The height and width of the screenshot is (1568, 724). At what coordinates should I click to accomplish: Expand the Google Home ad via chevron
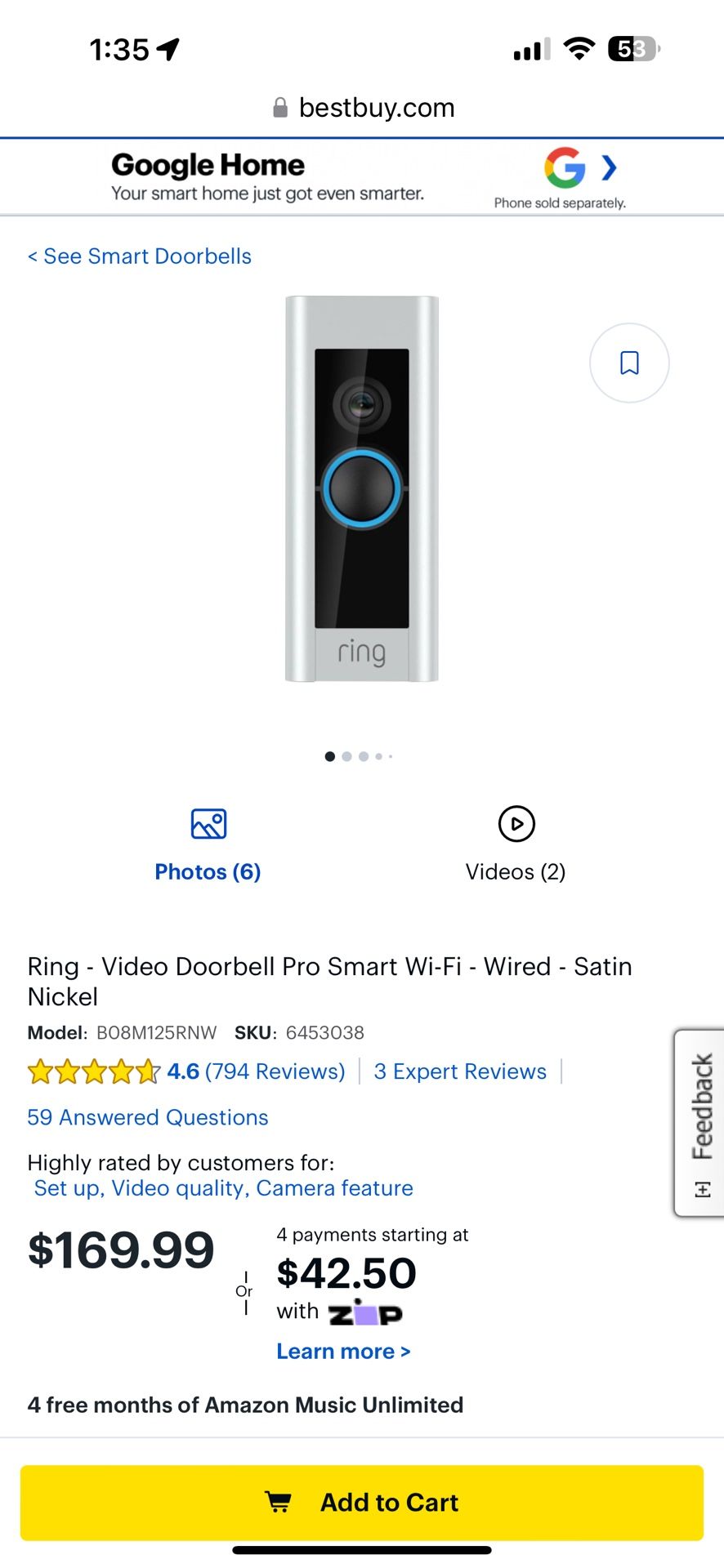click(608, 167)
